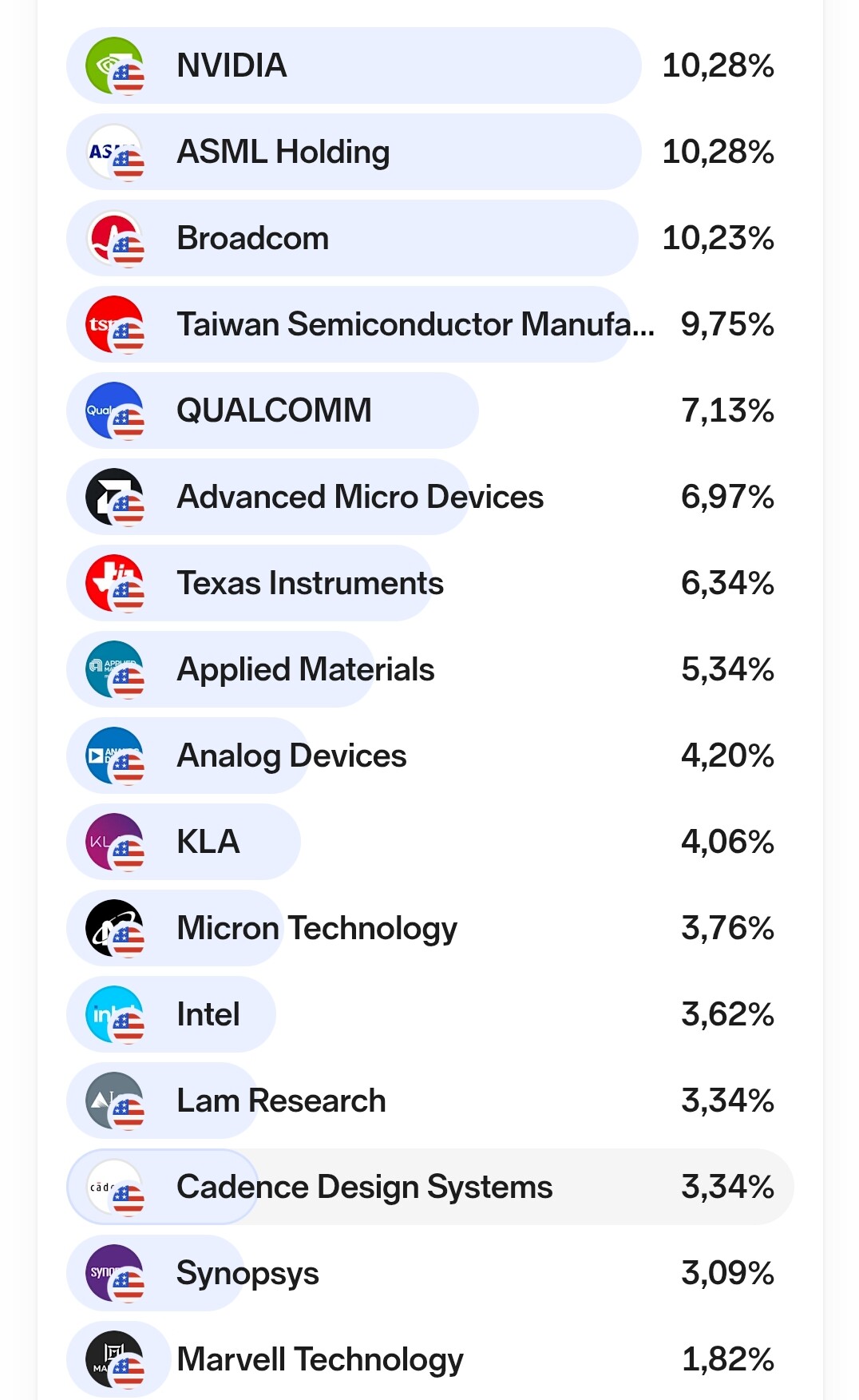Open Cadence Design Systems
The width and height of the screenshot is (859, 1400).
click(364, 1187)
